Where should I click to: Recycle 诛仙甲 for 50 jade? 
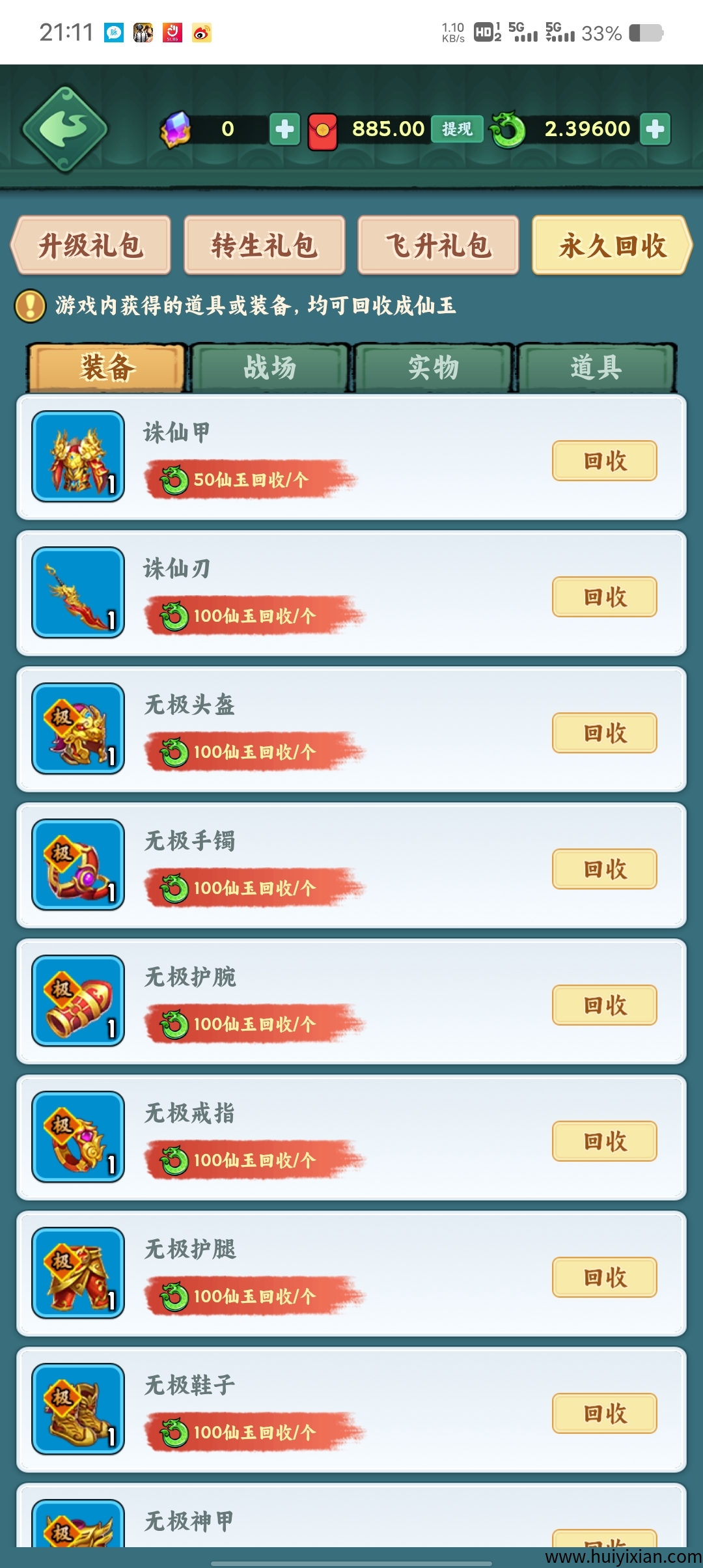(604, 461)
